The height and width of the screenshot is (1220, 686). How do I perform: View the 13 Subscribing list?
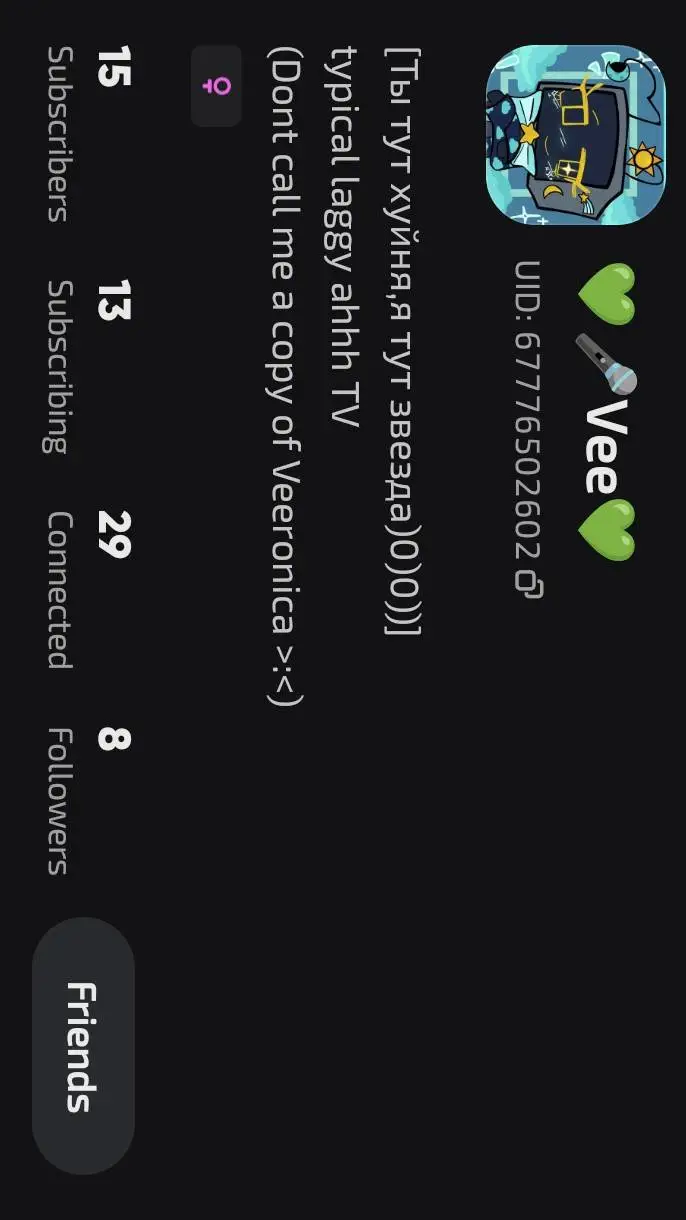click(86, 365)
